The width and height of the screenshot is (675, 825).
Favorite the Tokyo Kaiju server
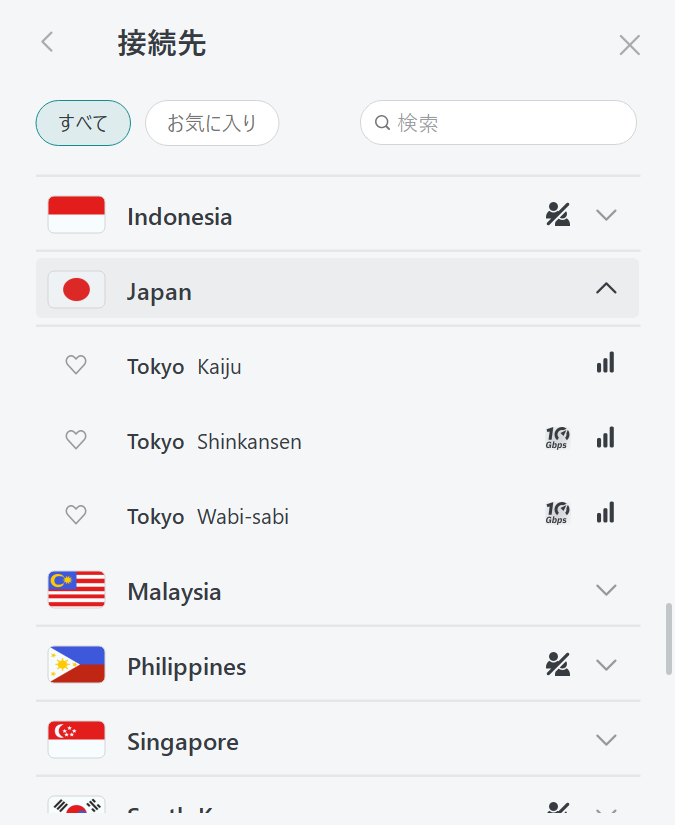point(76,365)
